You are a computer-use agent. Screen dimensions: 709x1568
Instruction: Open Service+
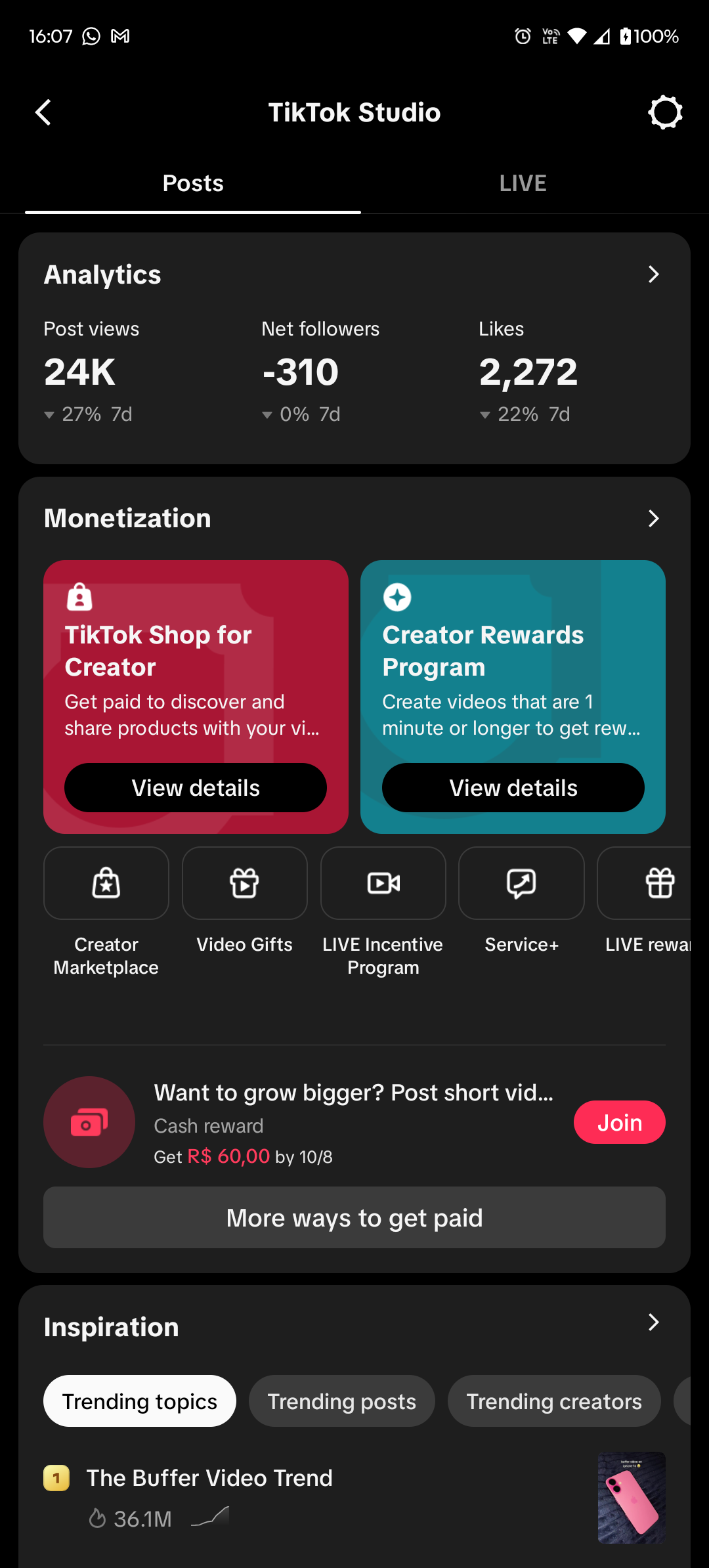(x=521, y=884)
